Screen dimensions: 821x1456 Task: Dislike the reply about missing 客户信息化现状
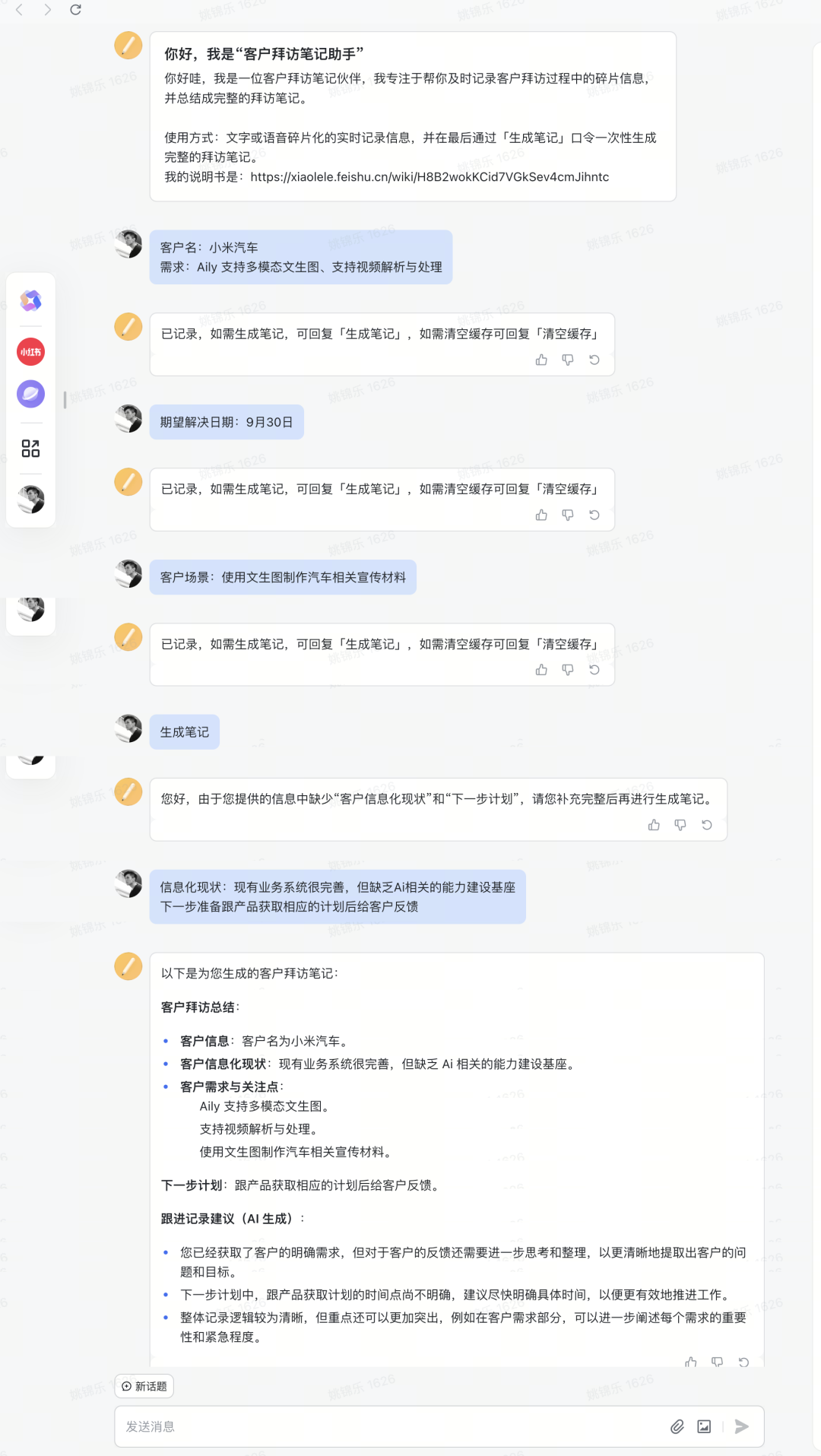pyautogui.click(x=680, y=825)
